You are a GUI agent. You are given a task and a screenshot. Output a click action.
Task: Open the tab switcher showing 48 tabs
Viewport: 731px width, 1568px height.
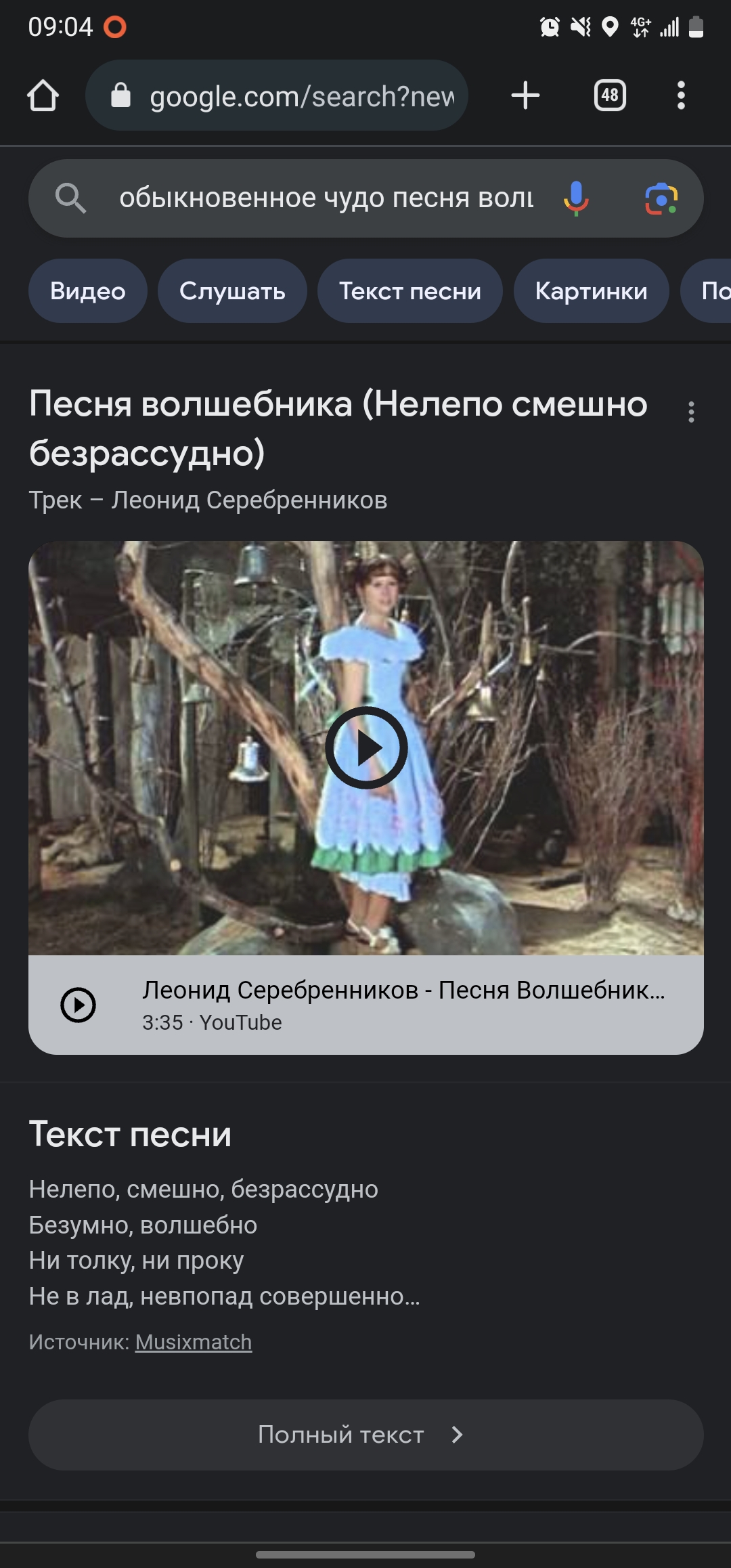[x=609, y=95]
